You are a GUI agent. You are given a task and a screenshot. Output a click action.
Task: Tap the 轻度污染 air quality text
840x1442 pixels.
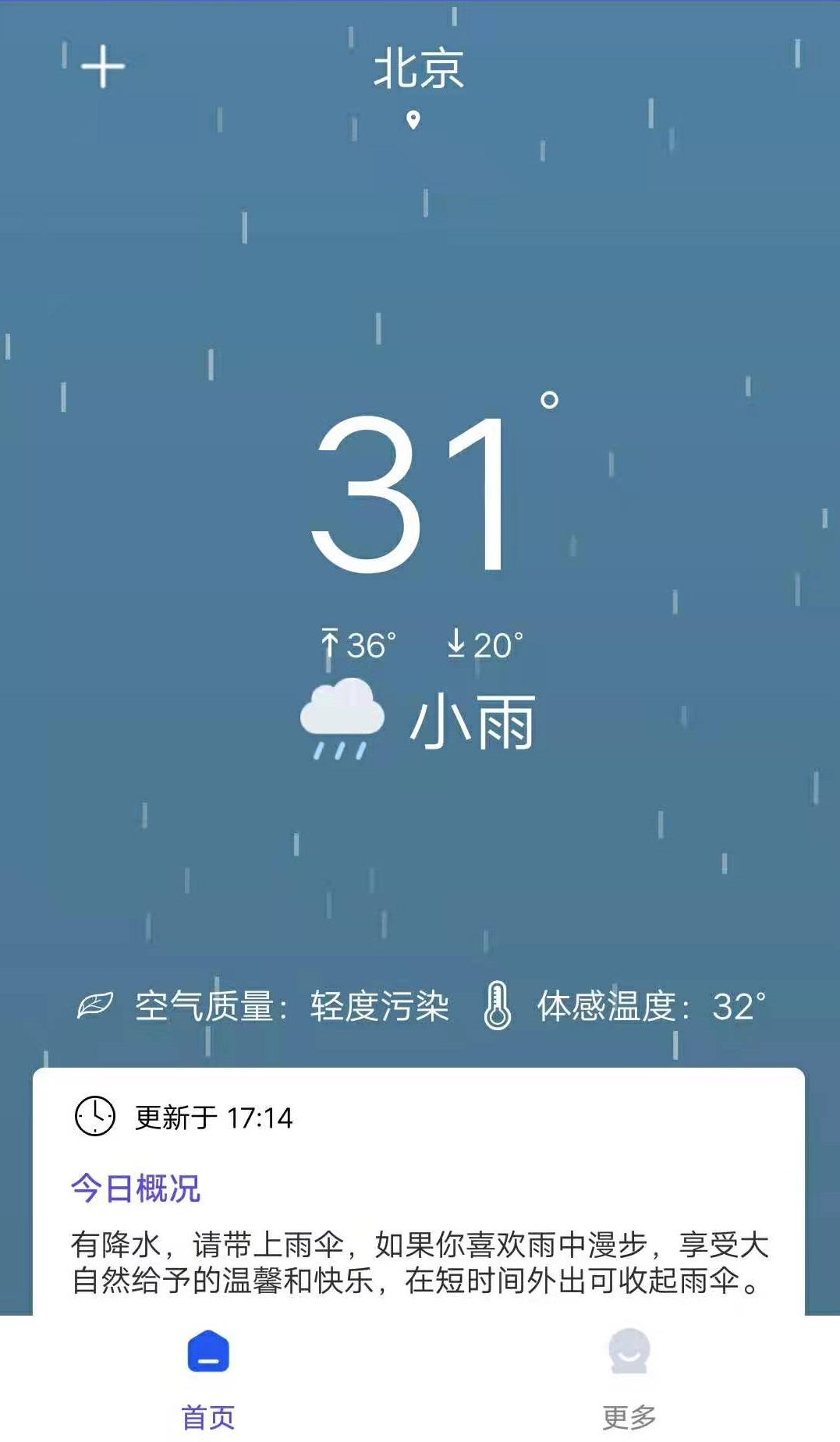pos(381,1008)
